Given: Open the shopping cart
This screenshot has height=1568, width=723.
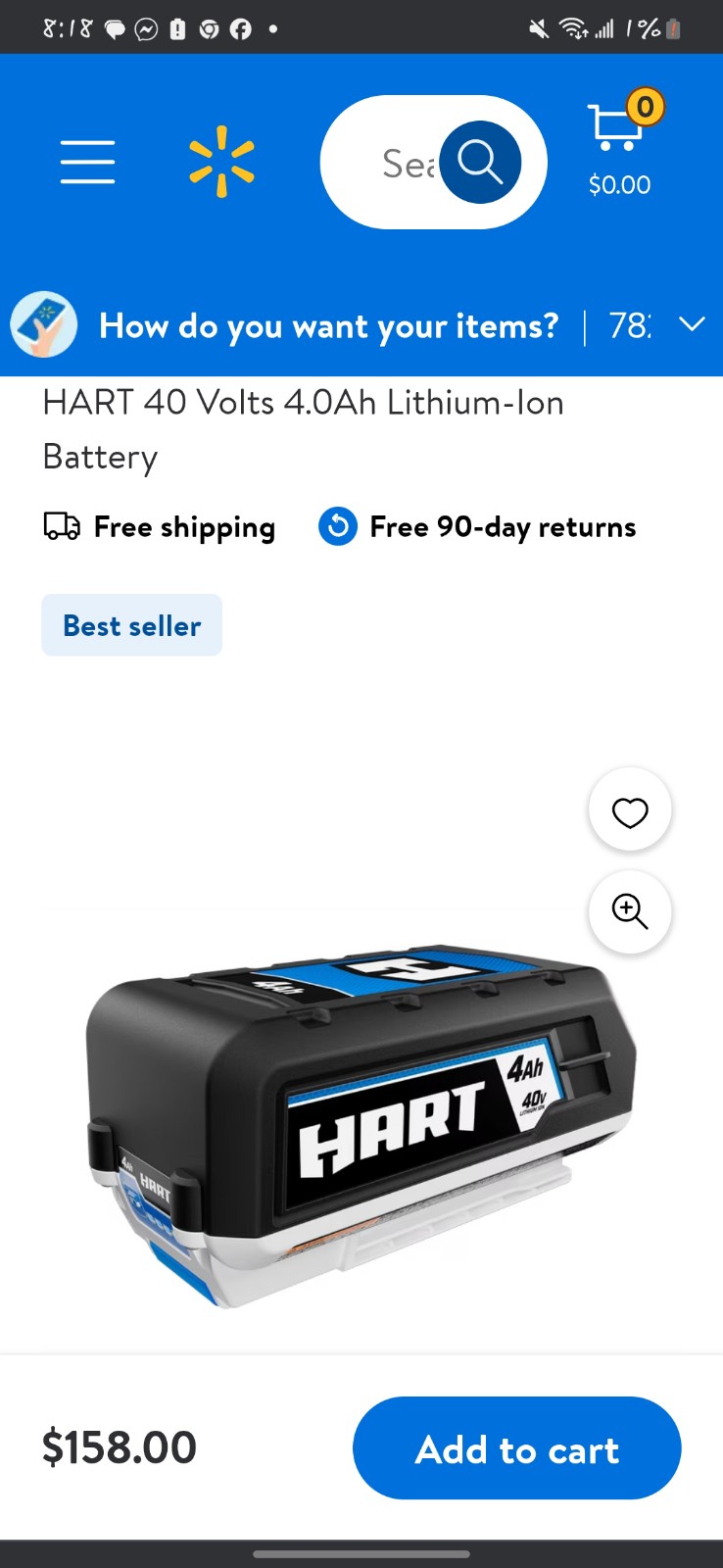Looking at the screenshot, I should (x=621, y=144).
